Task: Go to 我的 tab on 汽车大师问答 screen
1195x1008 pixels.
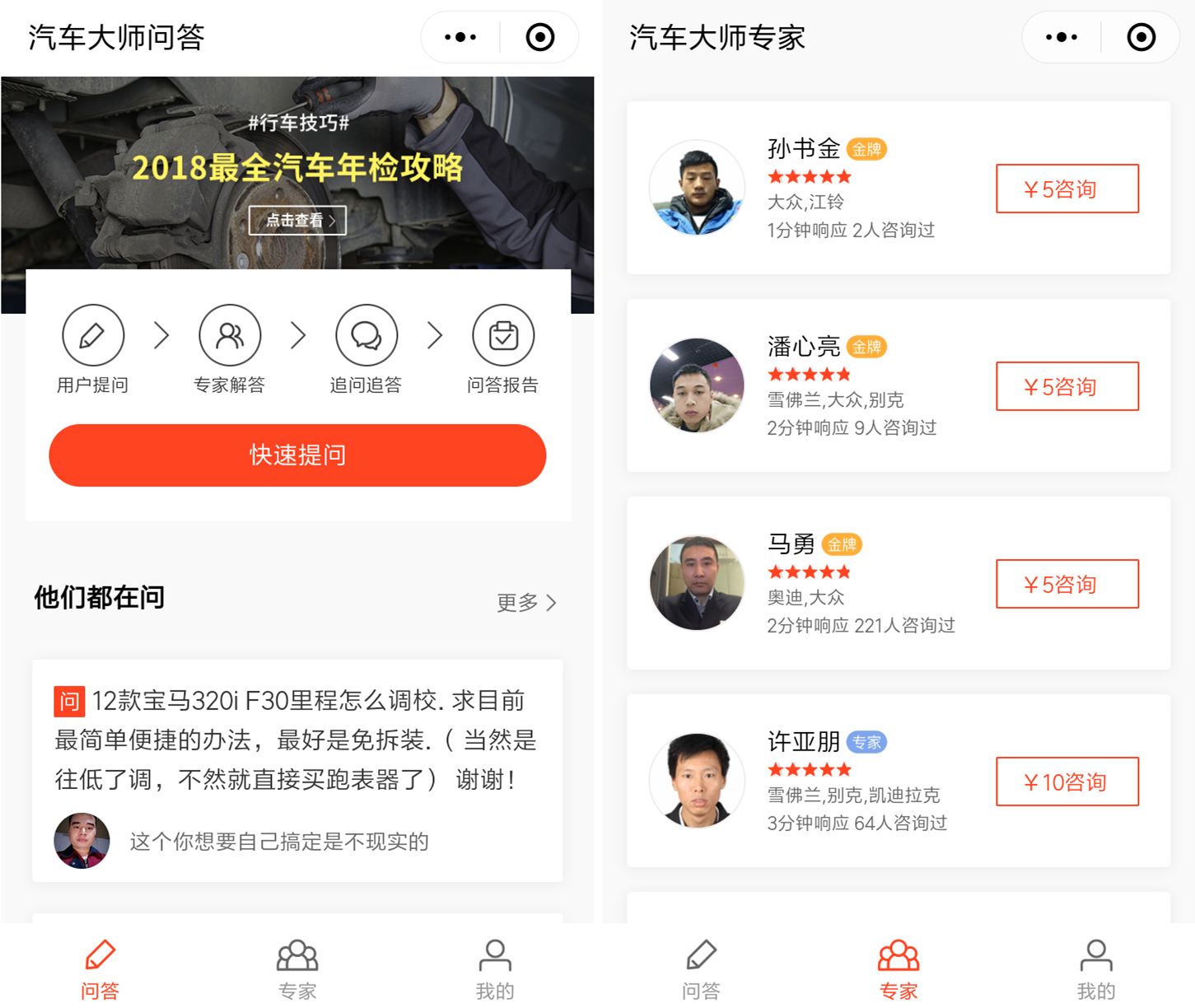Action: coord(495,970)
